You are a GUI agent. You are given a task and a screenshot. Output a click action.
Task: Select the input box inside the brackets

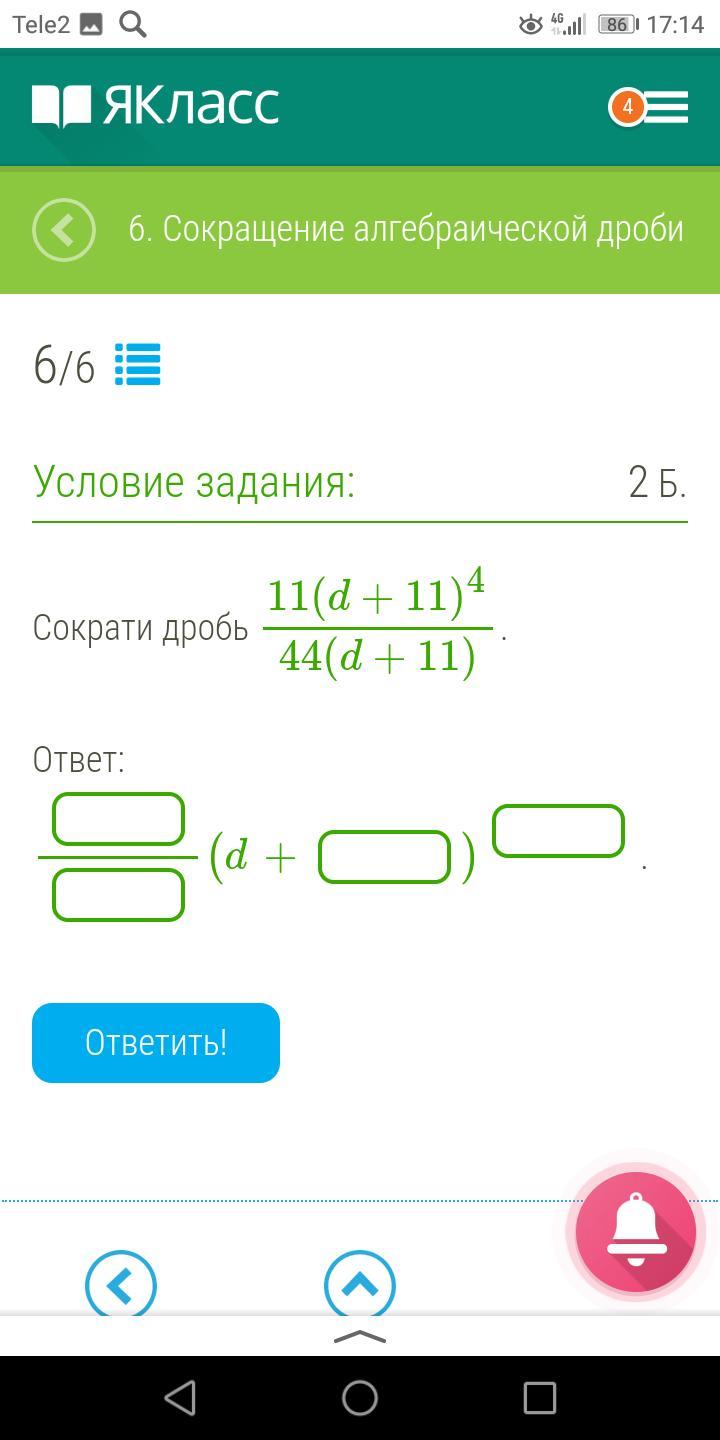click(x=384, y=857)
